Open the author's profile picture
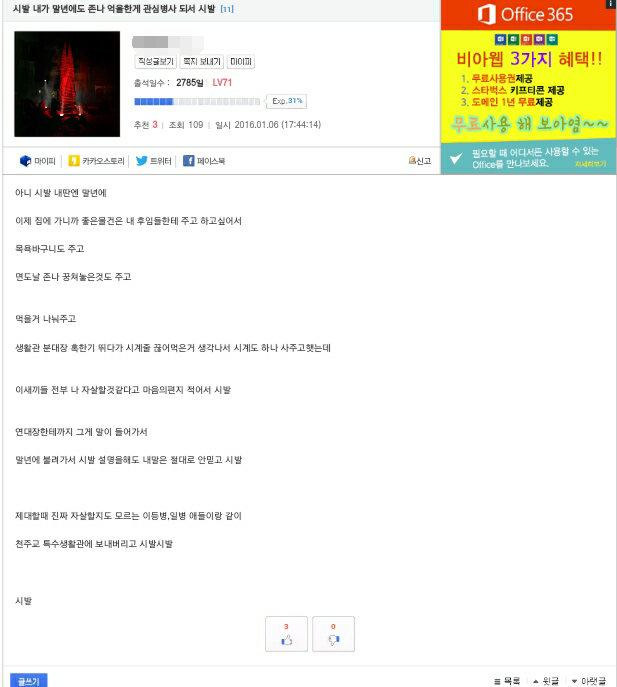The height and width of the screenshot is (687, 617). pos(67,83)
